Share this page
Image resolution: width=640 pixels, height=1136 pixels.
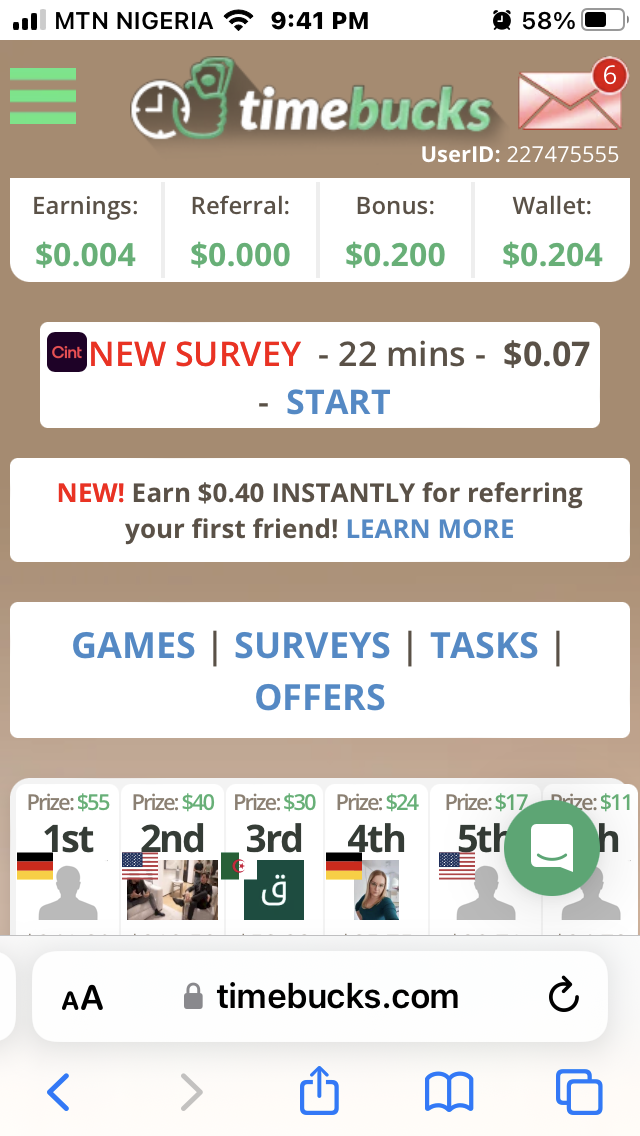click(320, 1090)
